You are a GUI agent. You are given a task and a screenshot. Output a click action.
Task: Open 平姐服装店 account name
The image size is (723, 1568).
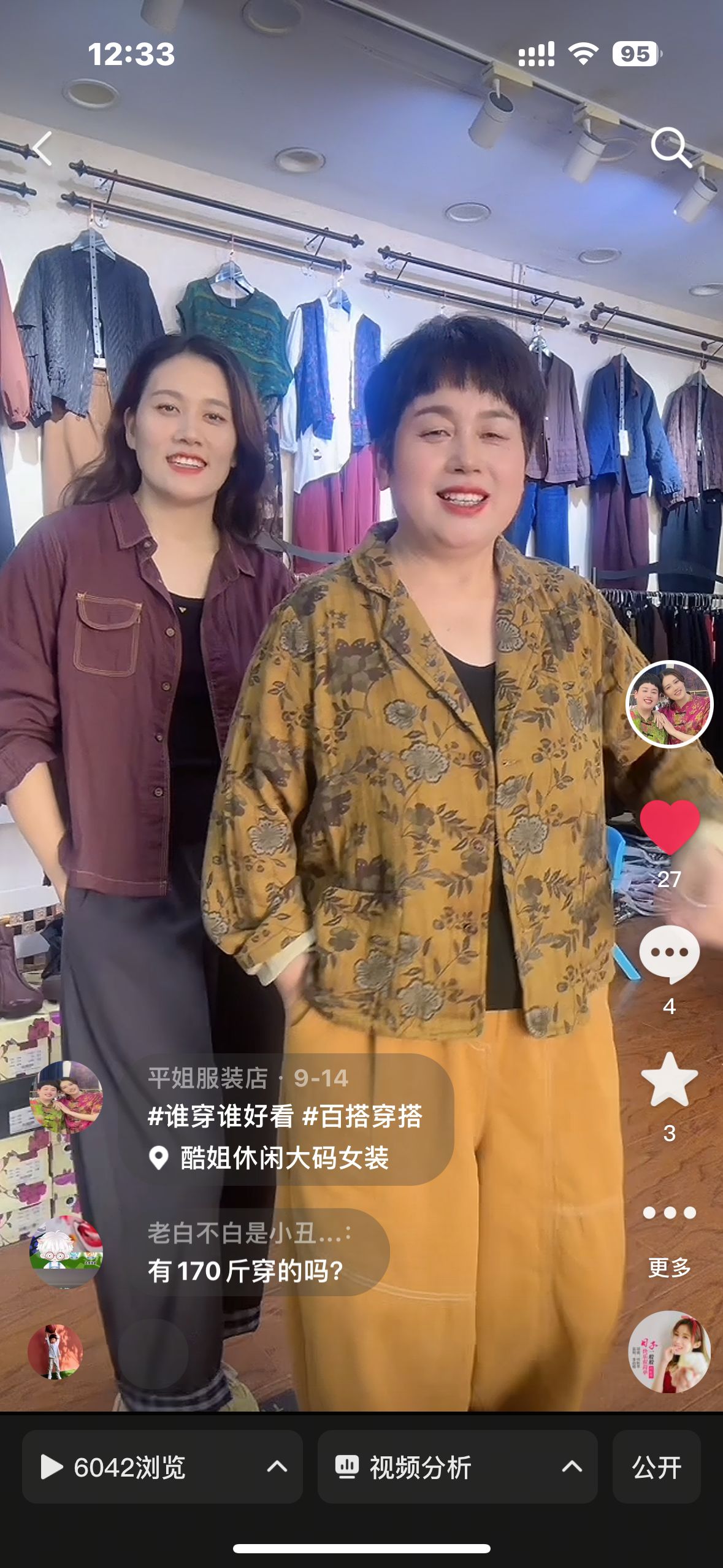[x=208, y=1078]
